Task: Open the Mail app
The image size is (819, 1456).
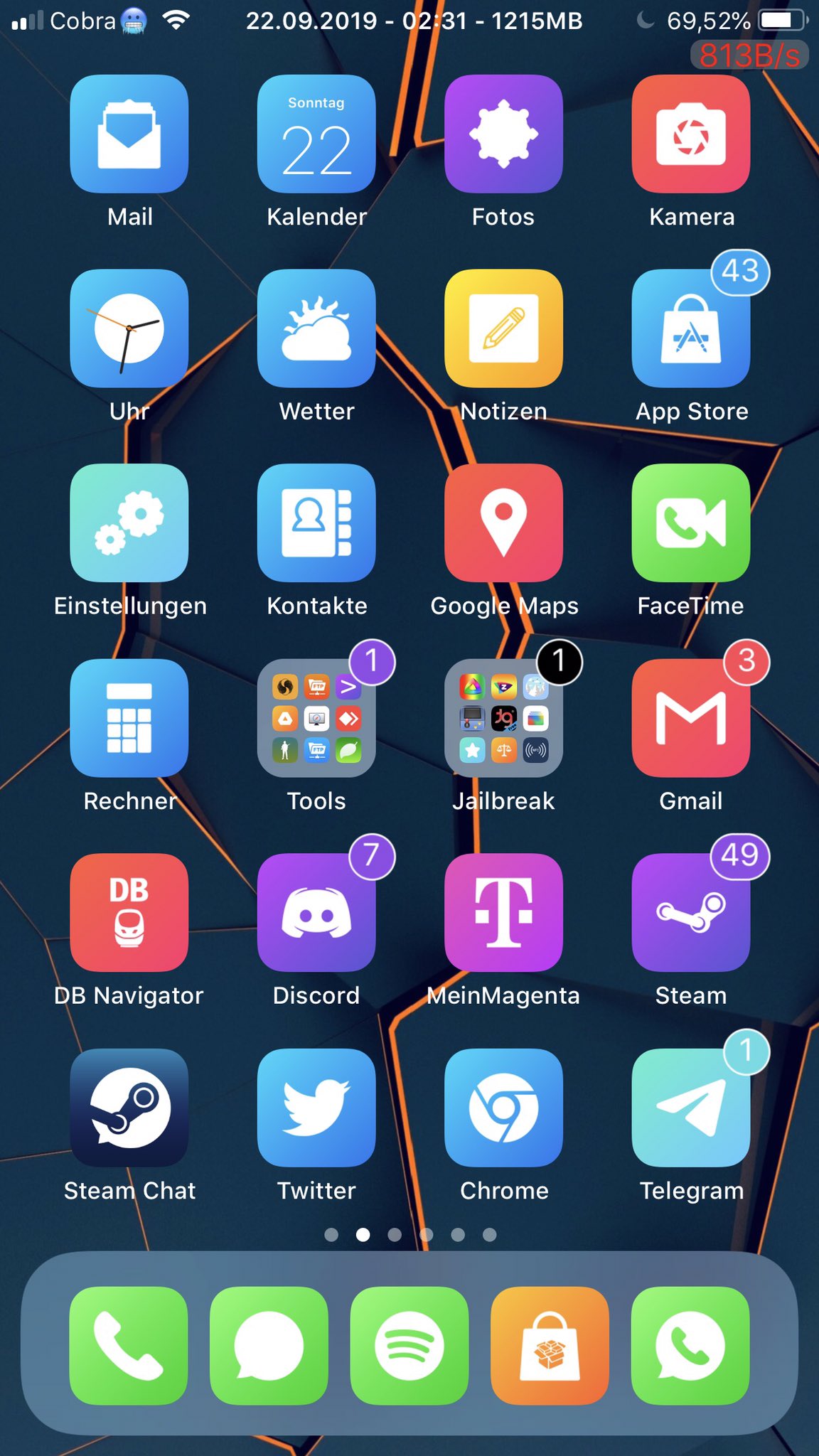Action: [x=129, y=134]
